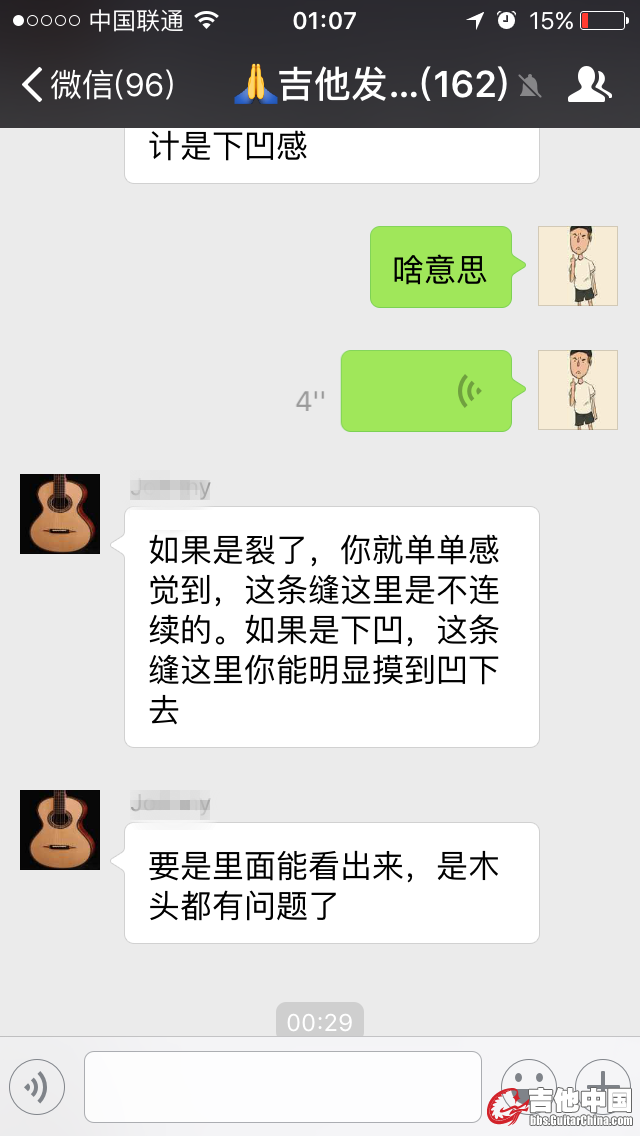Play the 4-second voice message

click(x=426, y=391)
